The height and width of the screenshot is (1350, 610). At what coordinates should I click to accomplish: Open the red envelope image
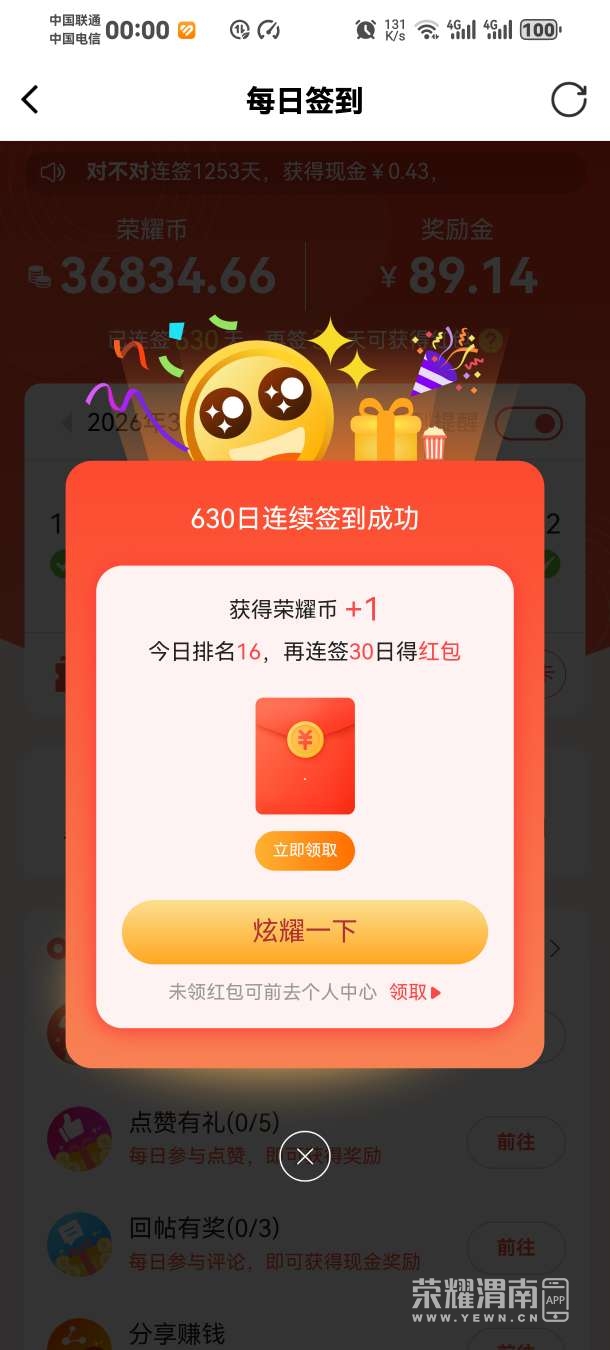[305, 755]
